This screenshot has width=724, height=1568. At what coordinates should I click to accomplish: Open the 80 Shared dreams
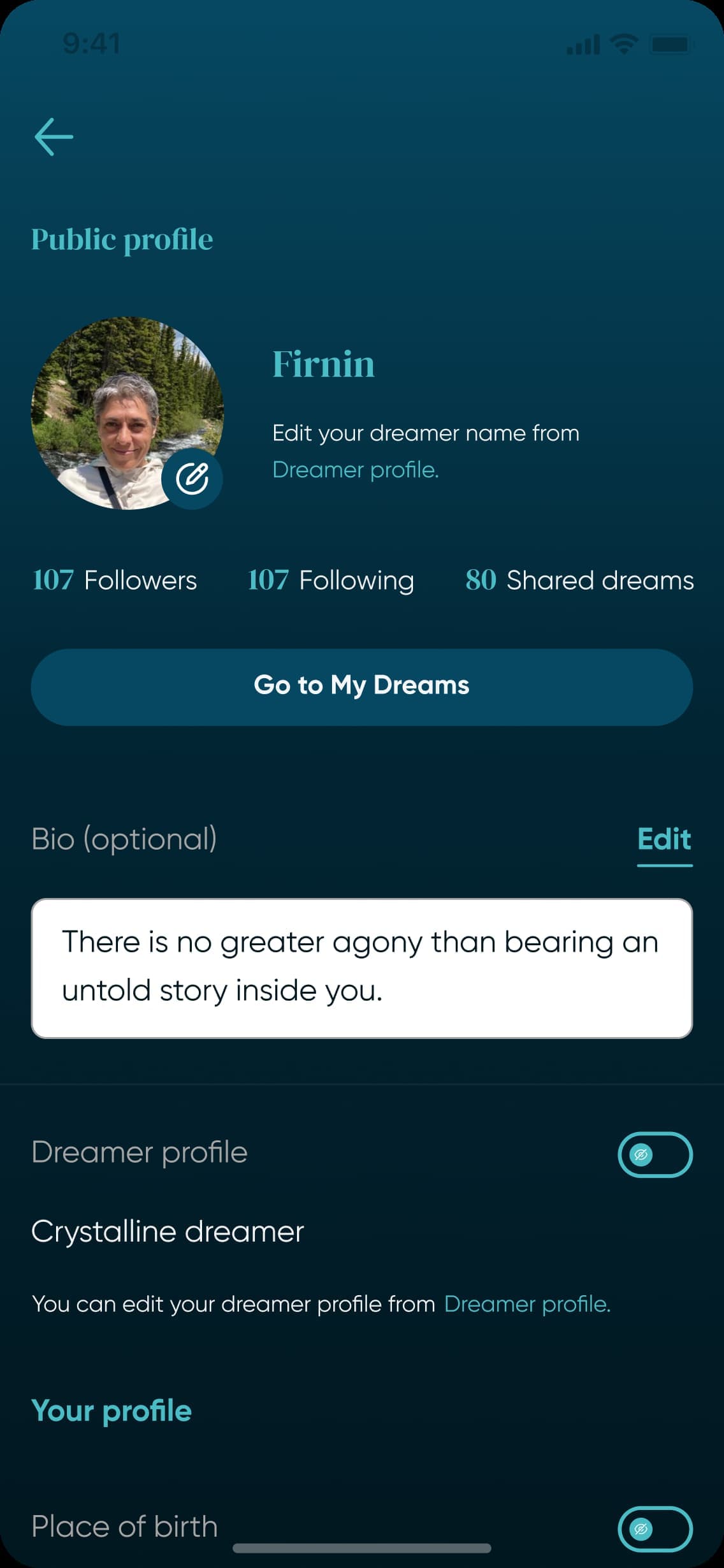coord(579,580)
